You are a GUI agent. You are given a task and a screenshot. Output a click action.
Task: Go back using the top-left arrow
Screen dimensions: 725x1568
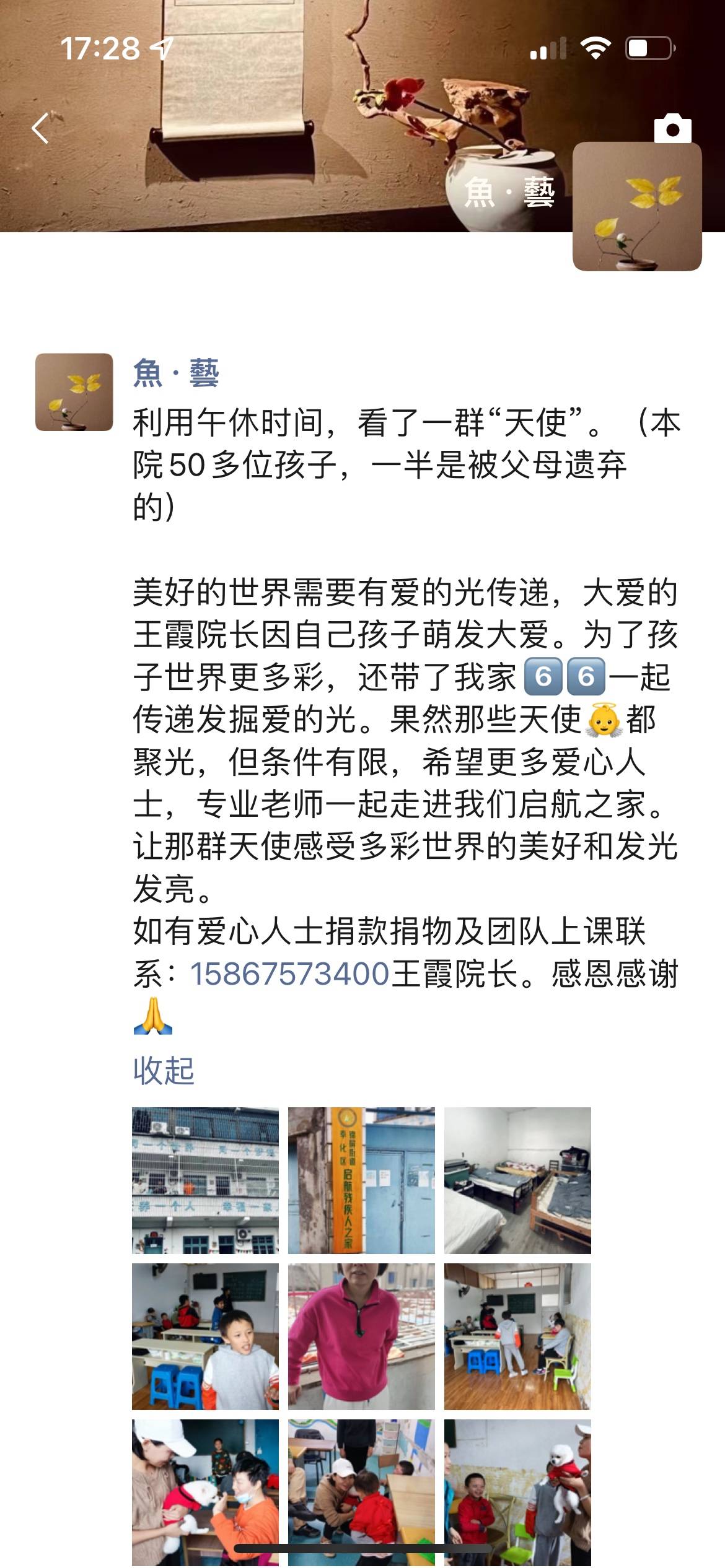(x=40, y=128)
